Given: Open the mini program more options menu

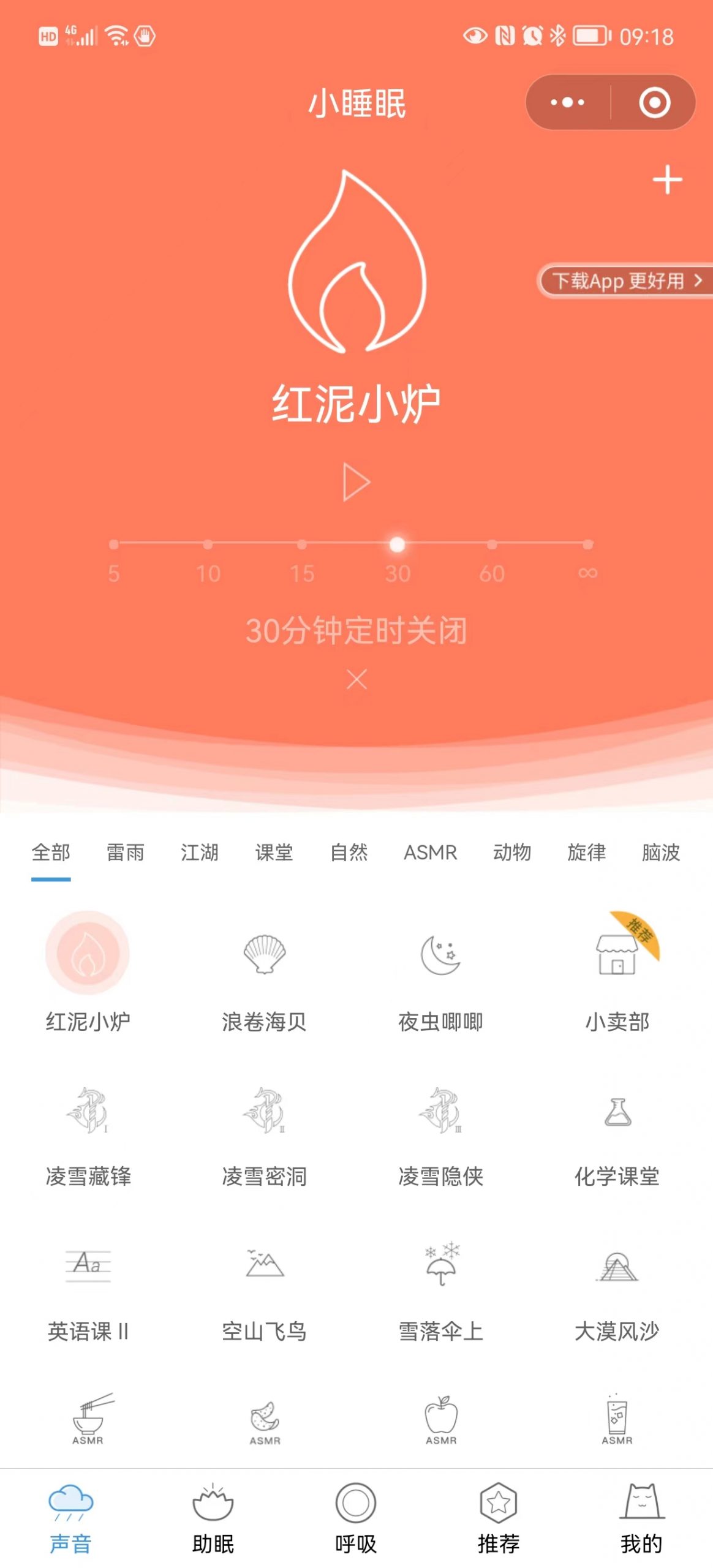Looking at the screenshot, I should (567, 102).
